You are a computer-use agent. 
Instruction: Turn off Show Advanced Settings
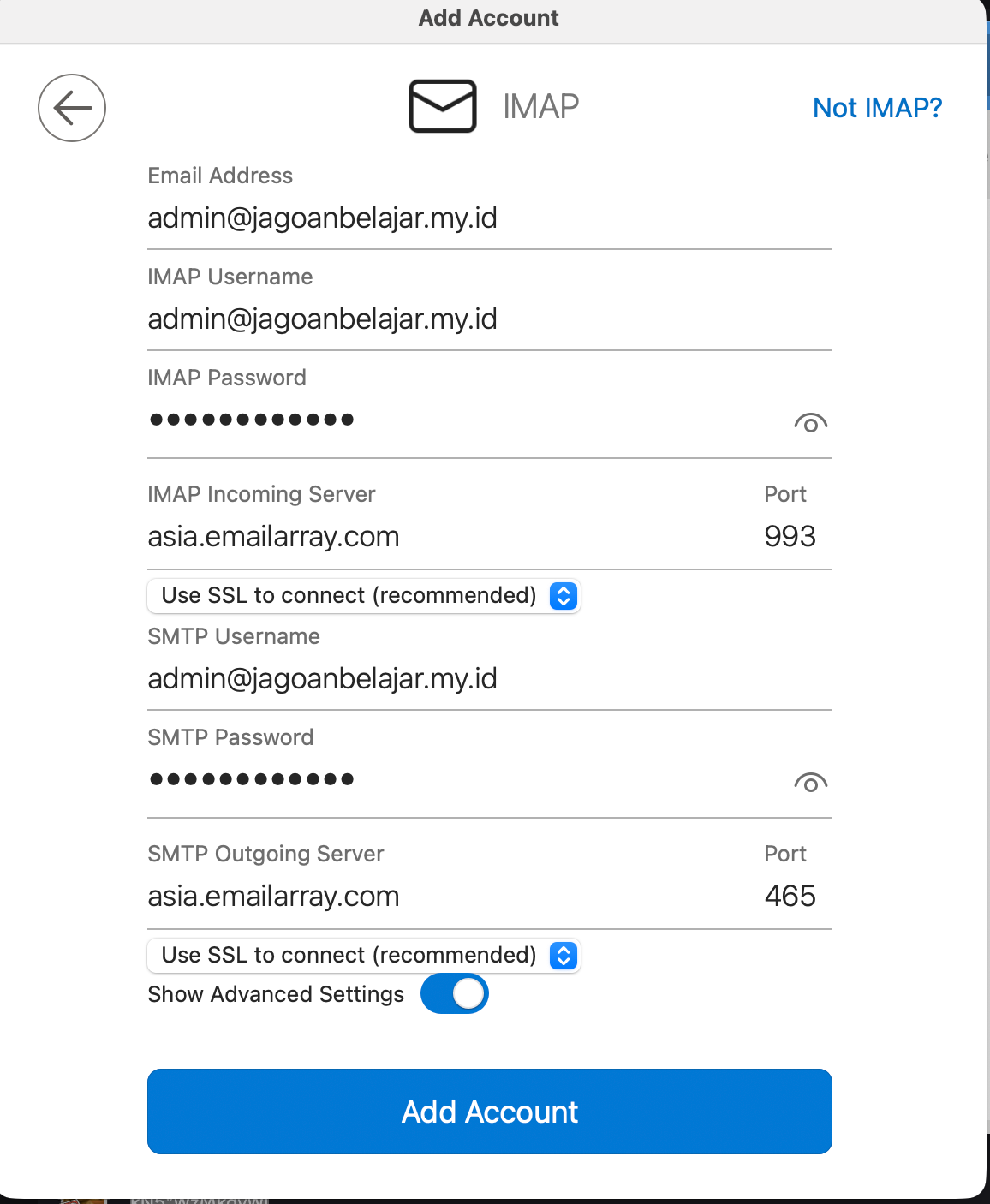455,993
